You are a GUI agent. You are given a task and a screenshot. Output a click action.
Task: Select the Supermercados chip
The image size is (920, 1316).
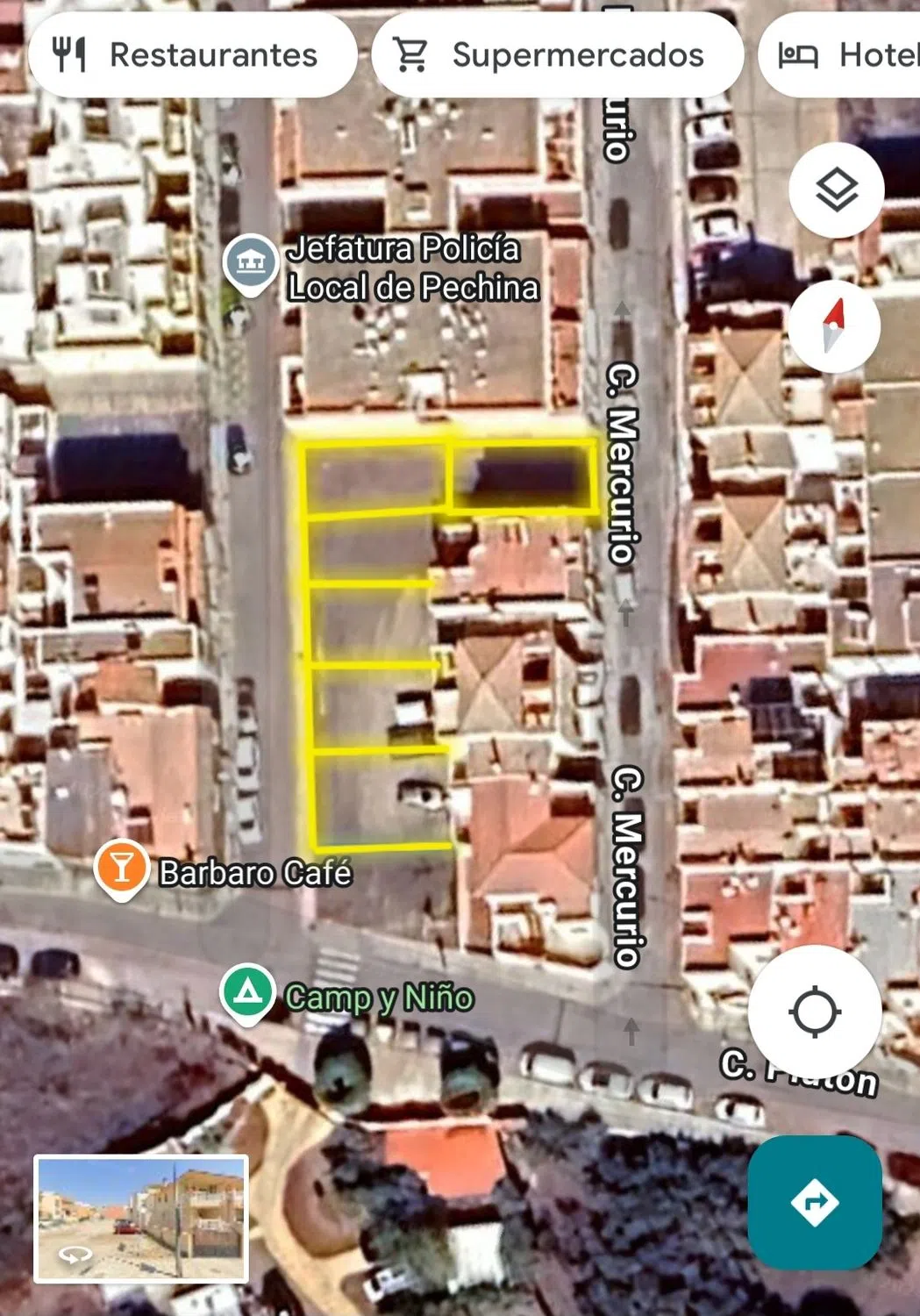[x=556, y=55]
